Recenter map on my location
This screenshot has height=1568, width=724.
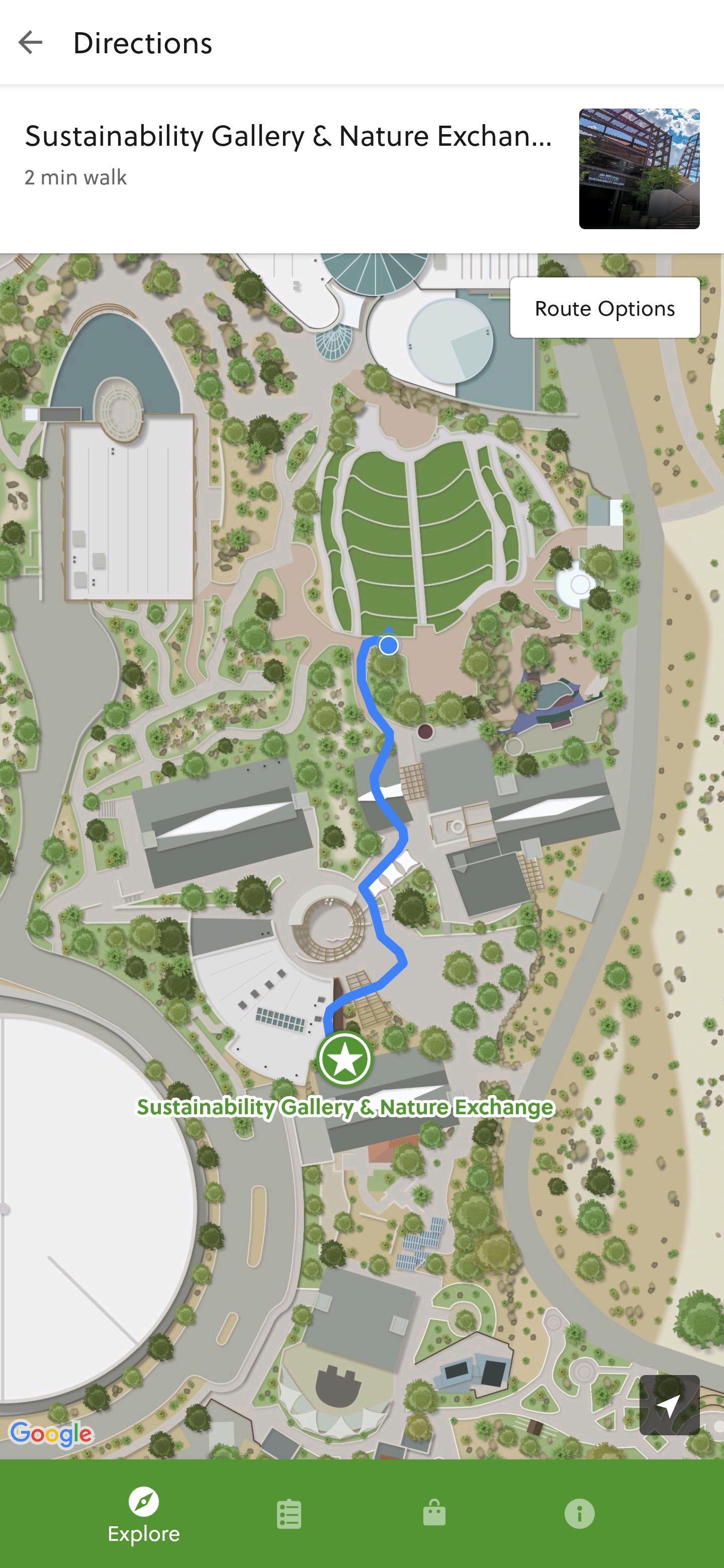pos(669,1405)
